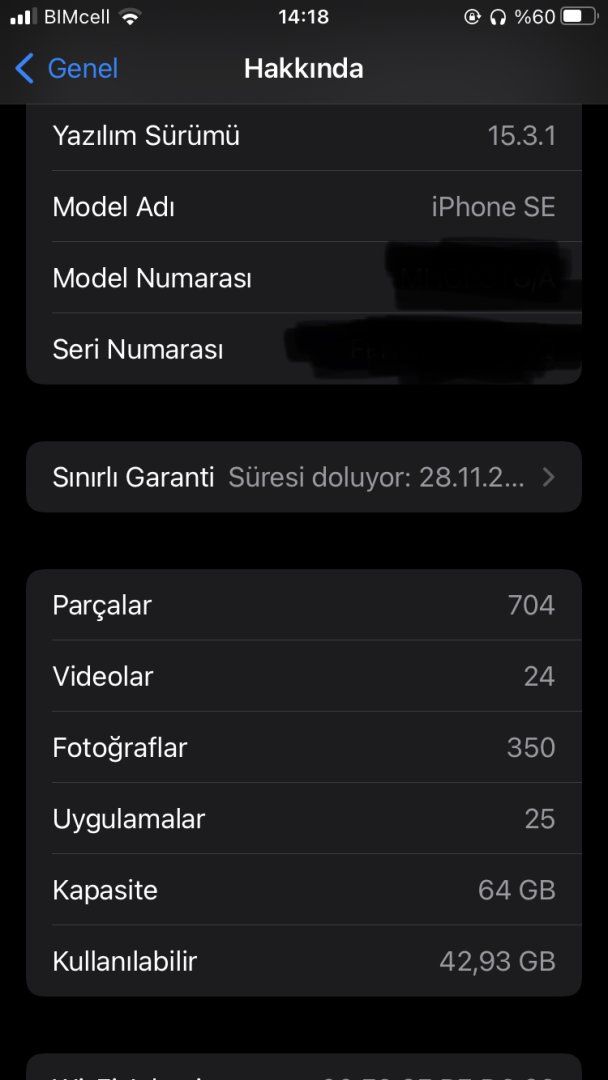This screenshot has width=608, height=1080.
Task: Go back to Genel settings
Action: 67,68
